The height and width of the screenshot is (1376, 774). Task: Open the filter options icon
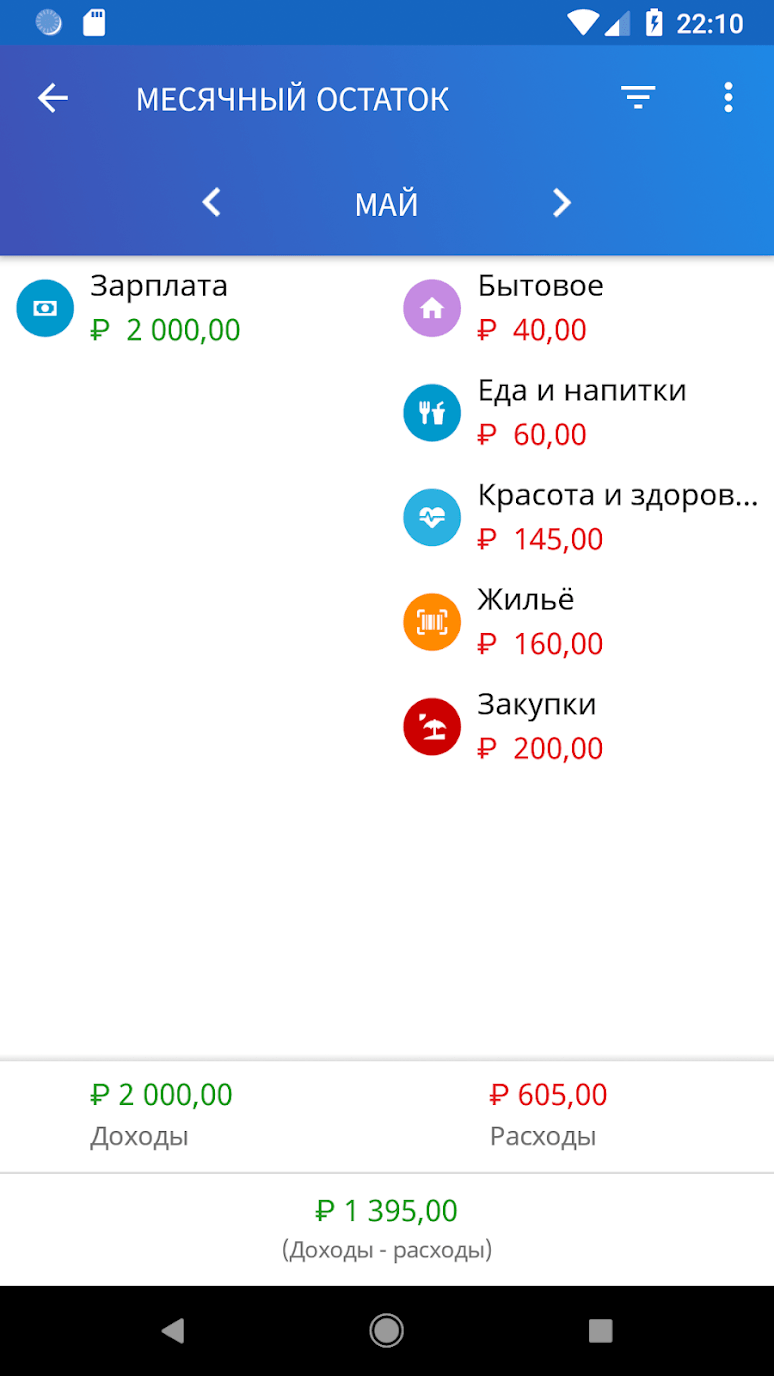pos(637,98)
